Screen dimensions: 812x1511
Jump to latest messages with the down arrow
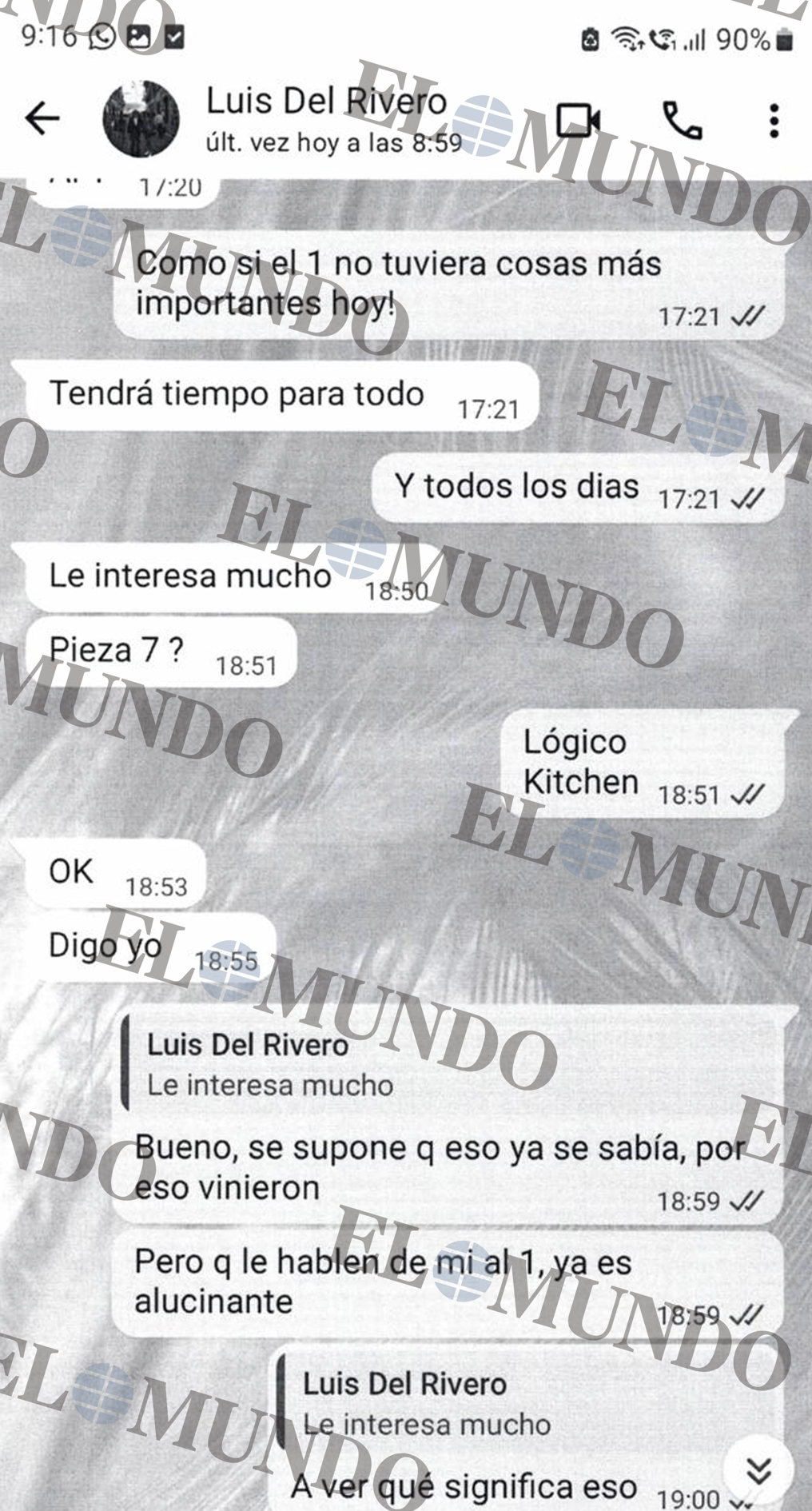(x=758, y=1469)
